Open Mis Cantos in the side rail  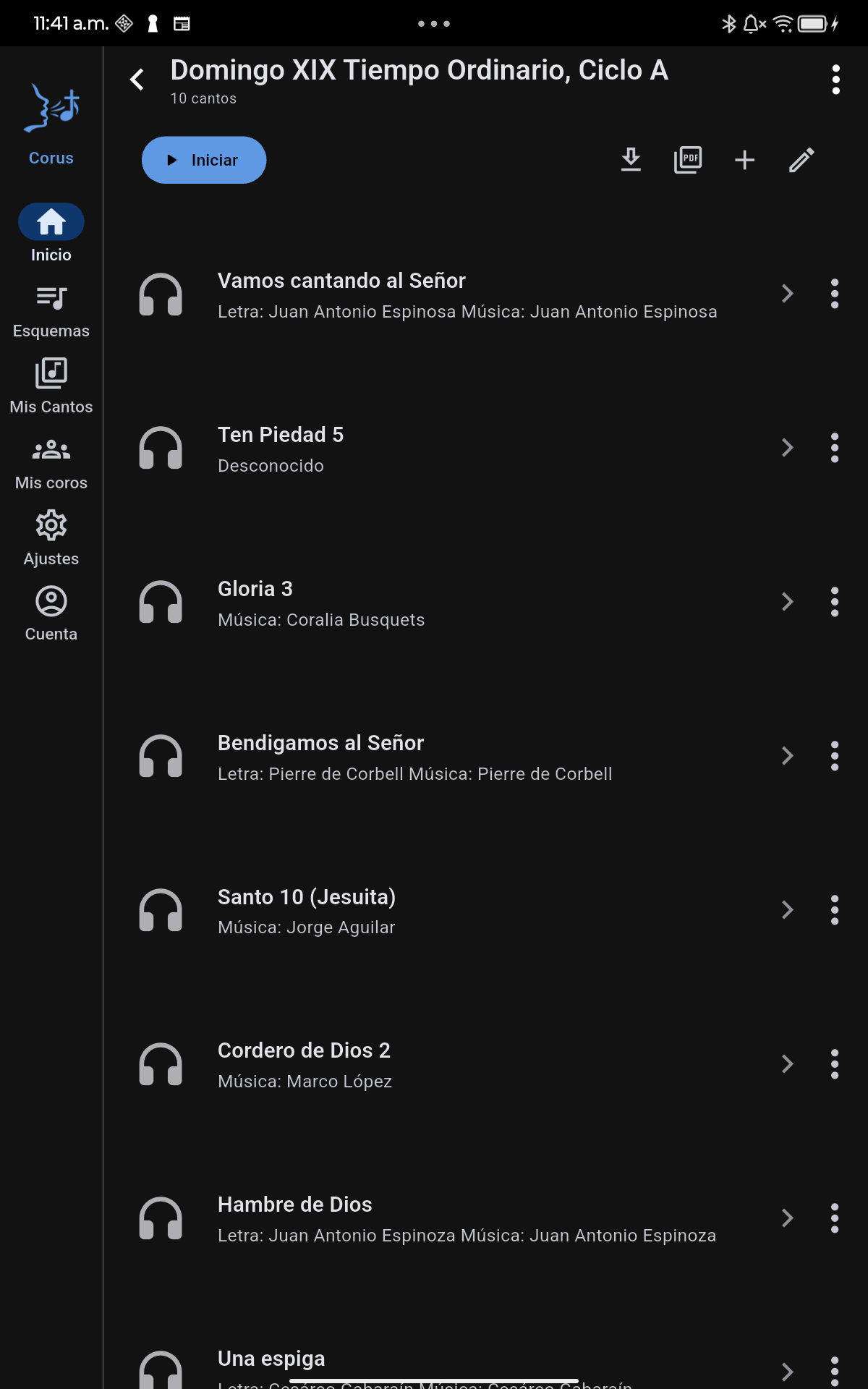tap(51, 387)
